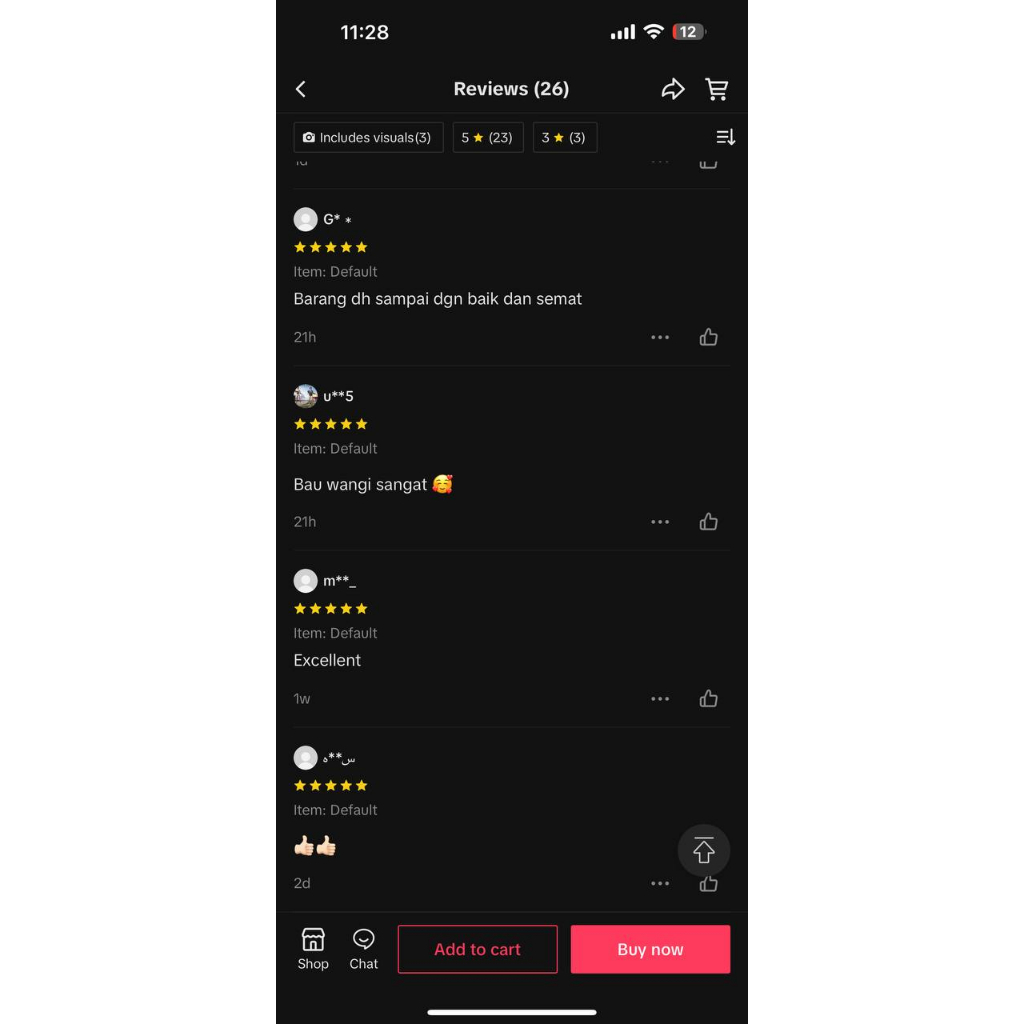Start a Chat with the seller
Screen dimensions: 1024x1024
click(363, 949)
